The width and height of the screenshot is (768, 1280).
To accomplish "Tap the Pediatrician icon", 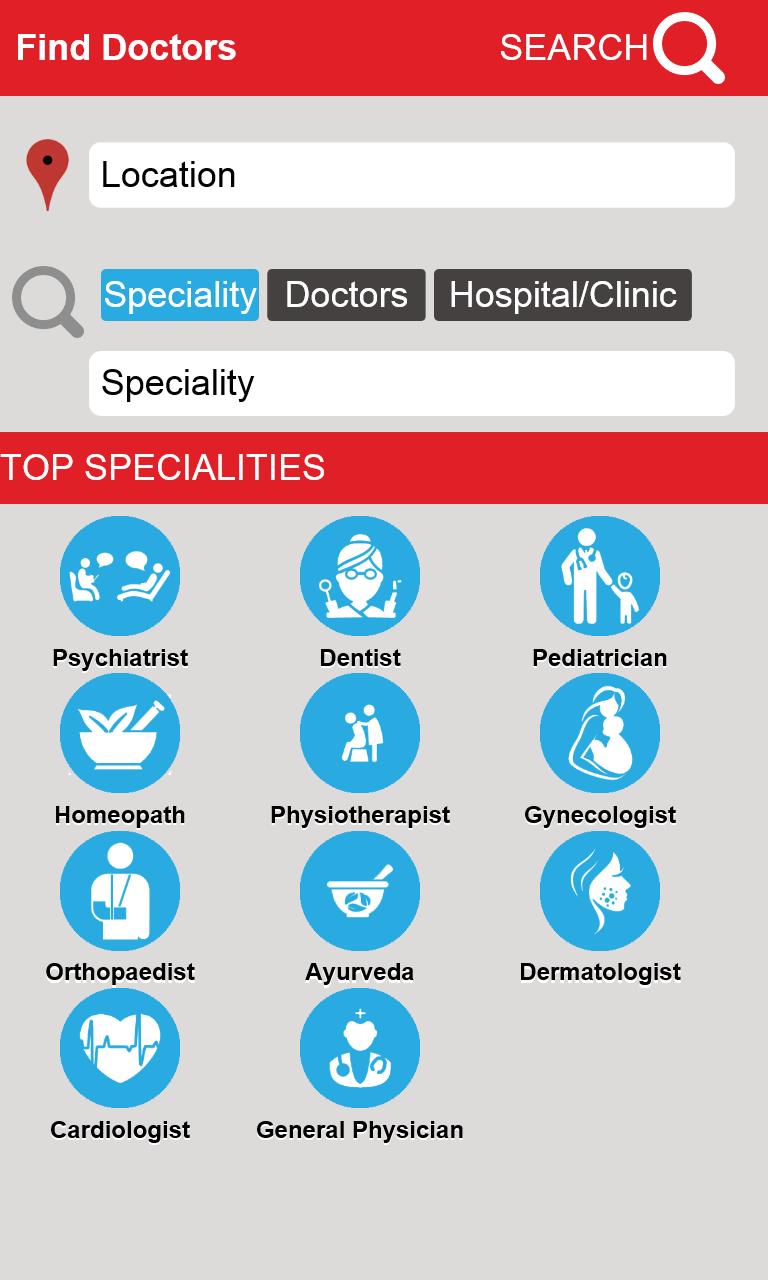I will [600, 575].
